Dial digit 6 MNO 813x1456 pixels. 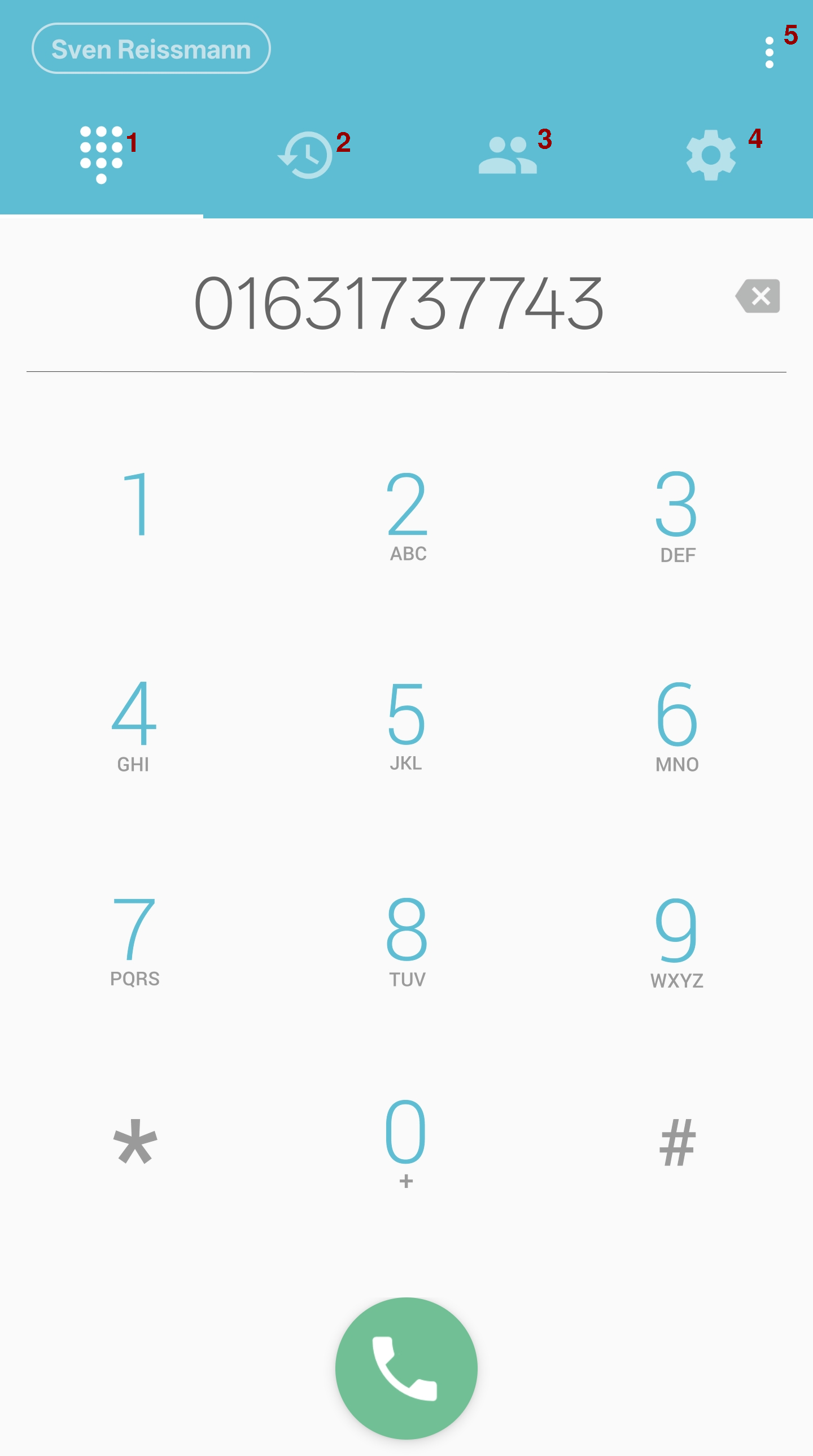coord(677,725)
